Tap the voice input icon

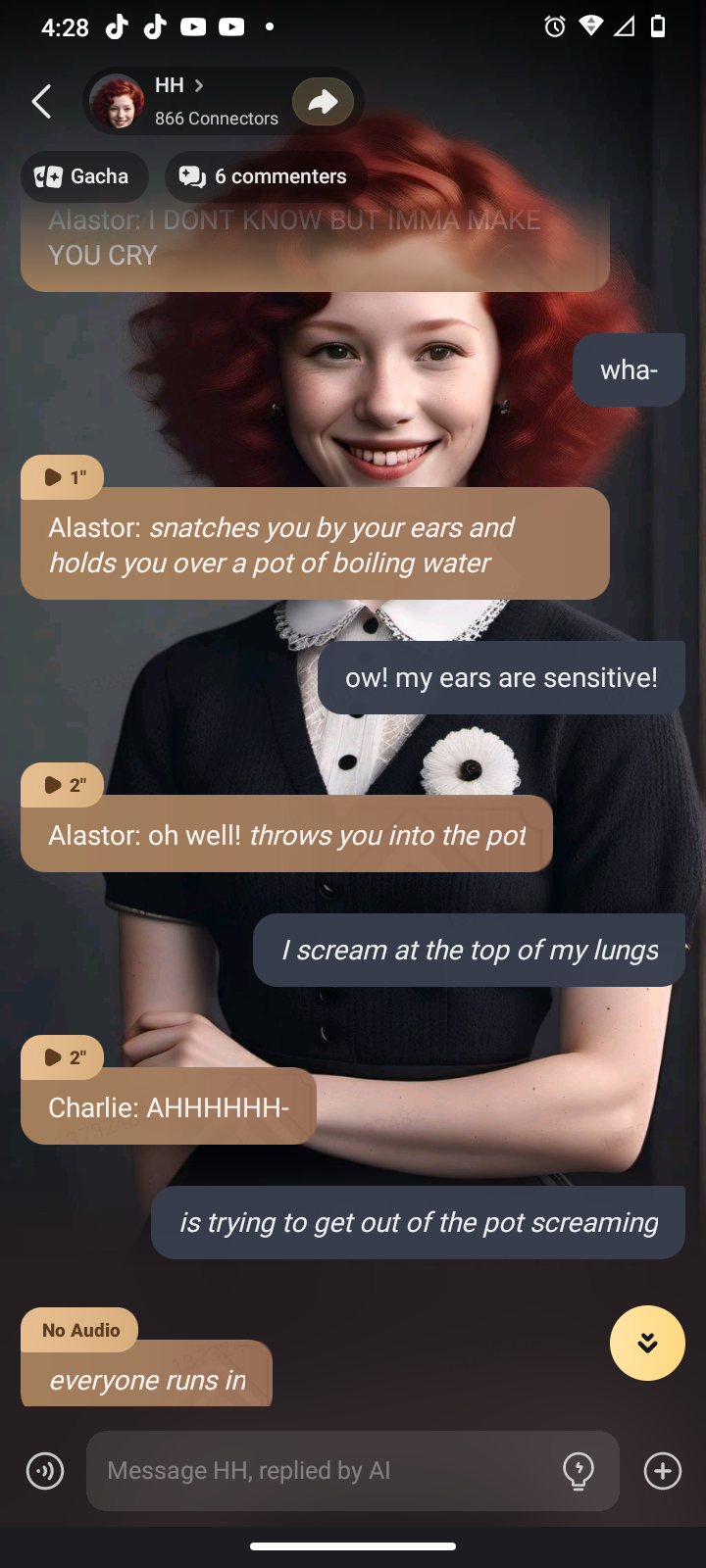45,1471
